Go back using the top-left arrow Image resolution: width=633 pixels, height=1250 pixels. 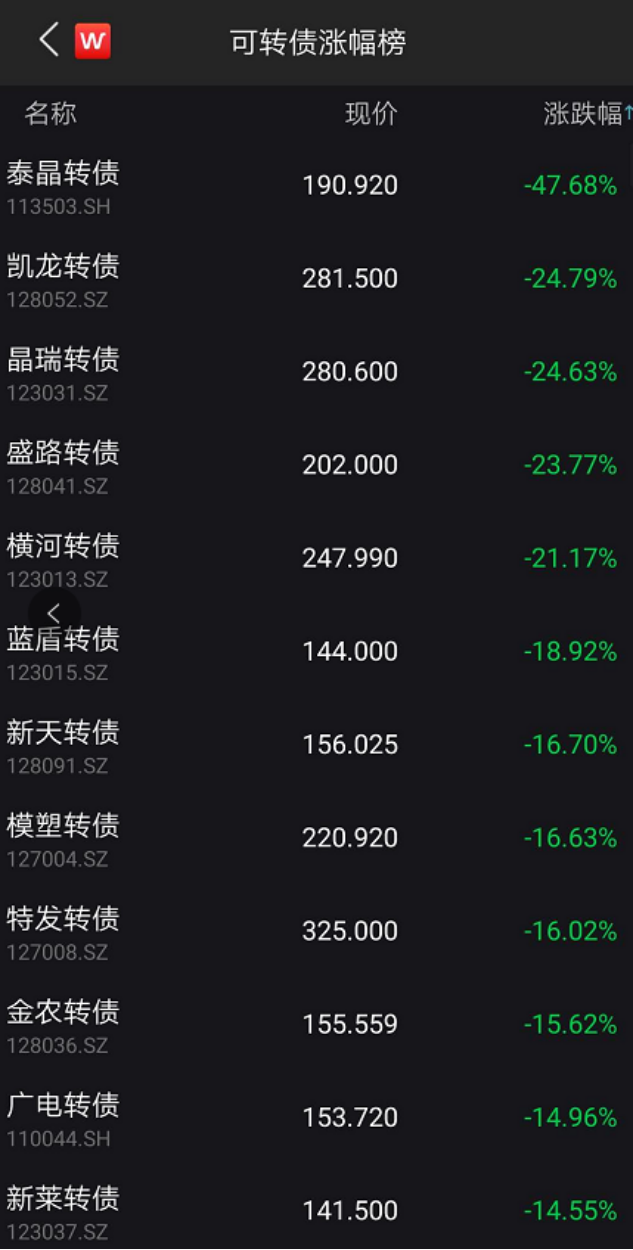click(x=48, y=41)
